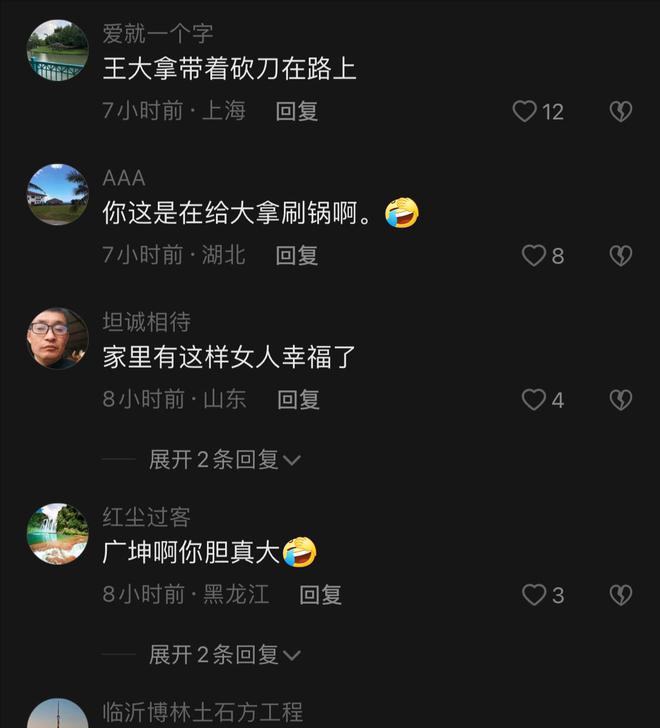Image resolution: width=660 pixels, height=728 pixels.
Task: Reply to AAA's comment
Action: 297,256
